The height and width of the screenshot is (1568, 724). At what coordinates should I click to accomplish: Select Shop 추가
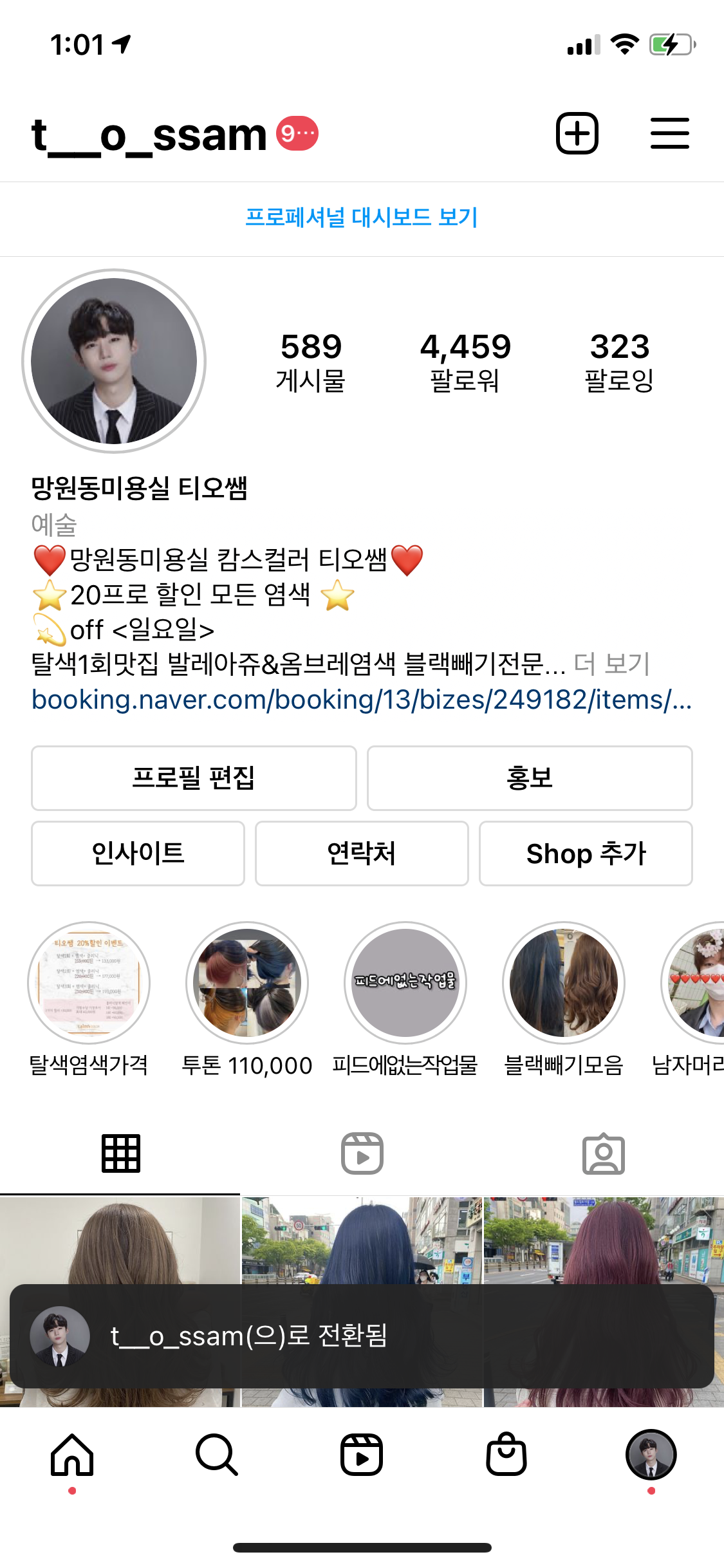tap(586, 853)
